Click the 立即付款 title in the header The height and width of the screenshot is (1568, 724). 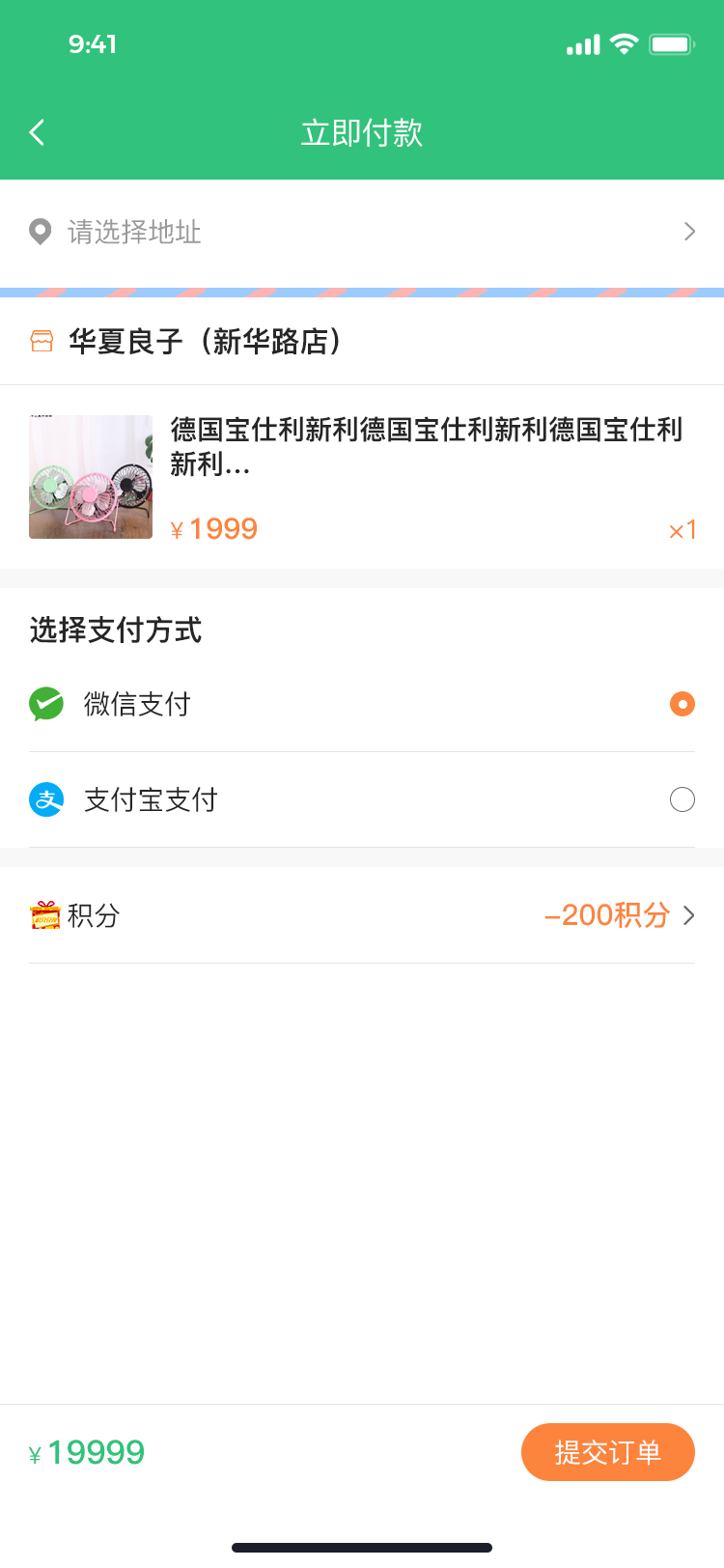click(362, 133)
